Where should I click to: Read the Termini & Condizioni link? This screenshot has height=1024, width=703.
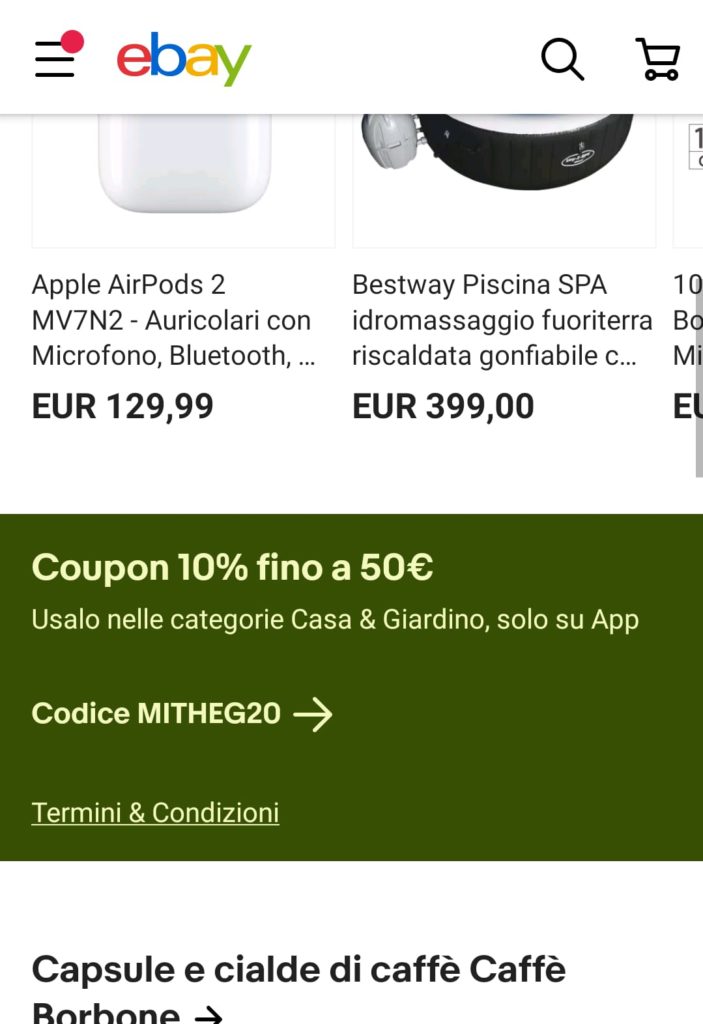pos(155,812)
